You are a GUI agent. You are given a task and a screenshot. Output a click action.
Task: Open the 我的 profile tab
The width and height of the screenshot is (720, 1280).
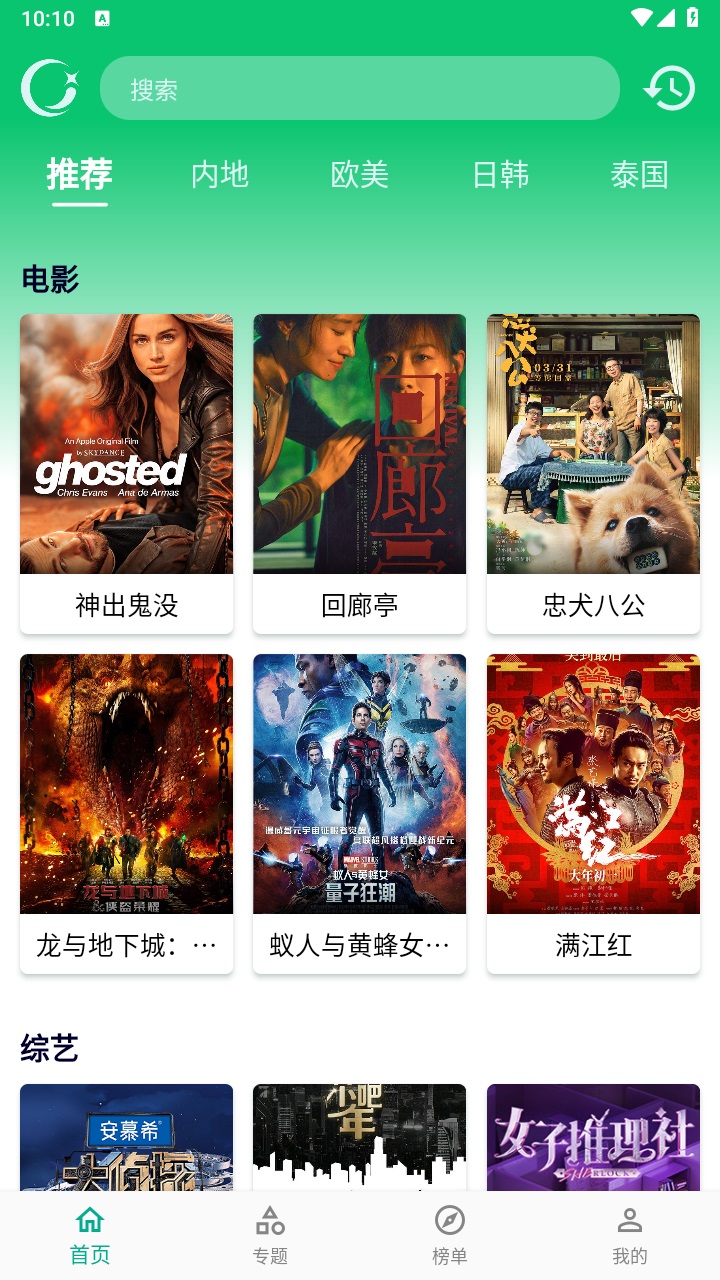point(630,1236)
